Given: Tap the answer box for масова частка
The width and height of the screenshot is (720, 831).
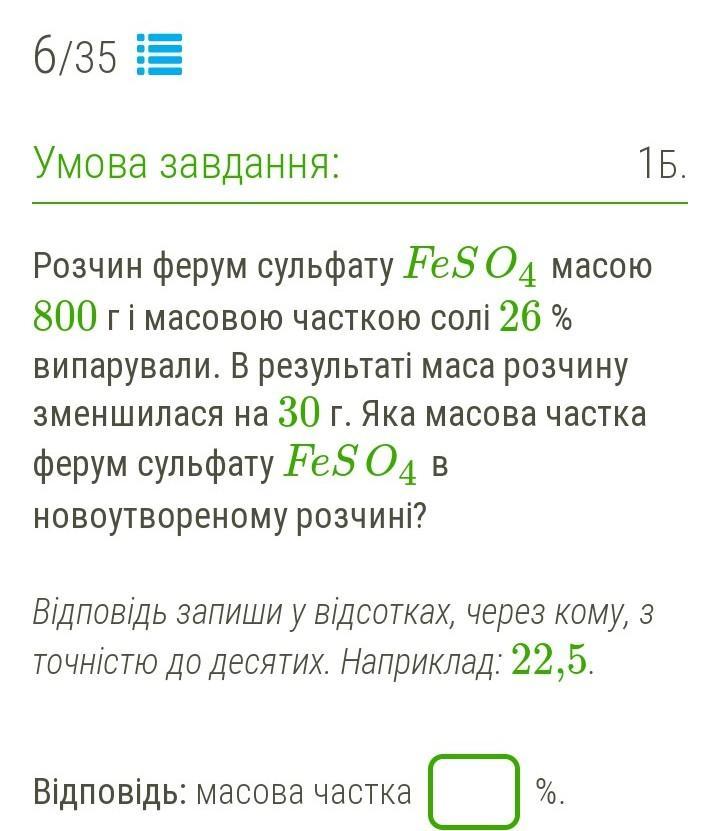Looking at the screenshot, I should tap(474, 792).
